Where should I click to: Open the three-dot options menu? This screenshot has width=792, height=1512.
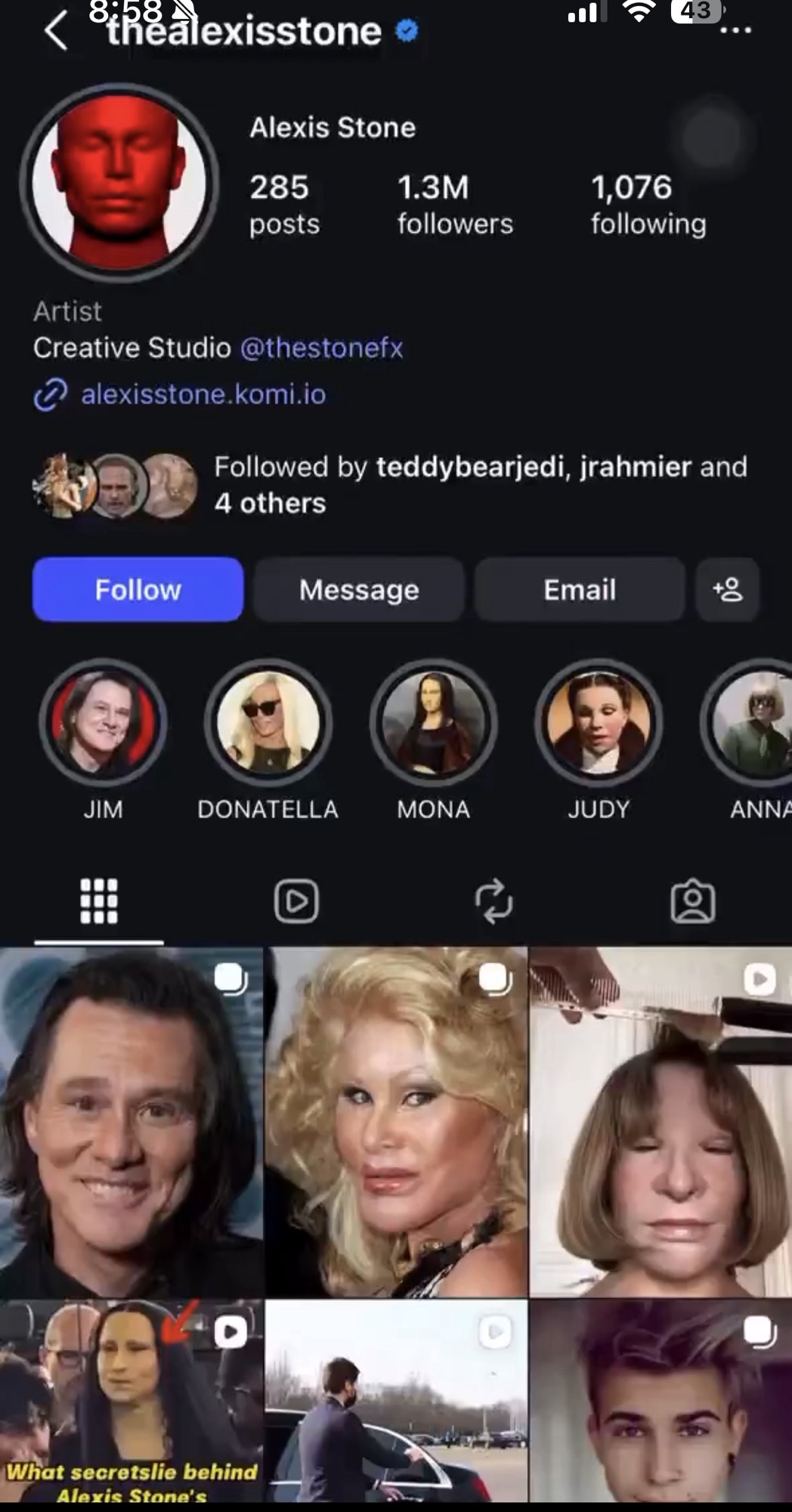tap(735, 31)
